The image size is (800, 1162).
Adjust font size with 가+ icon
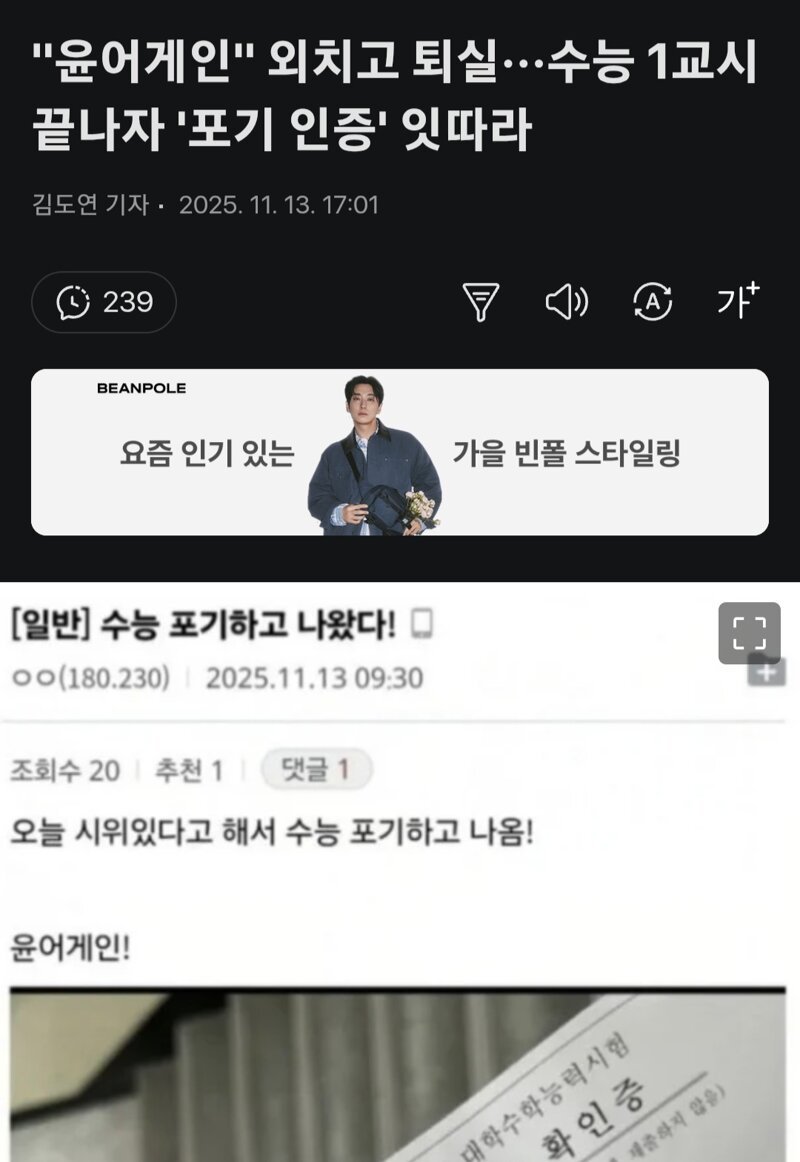pyautogui.click(x=738, y=300)
